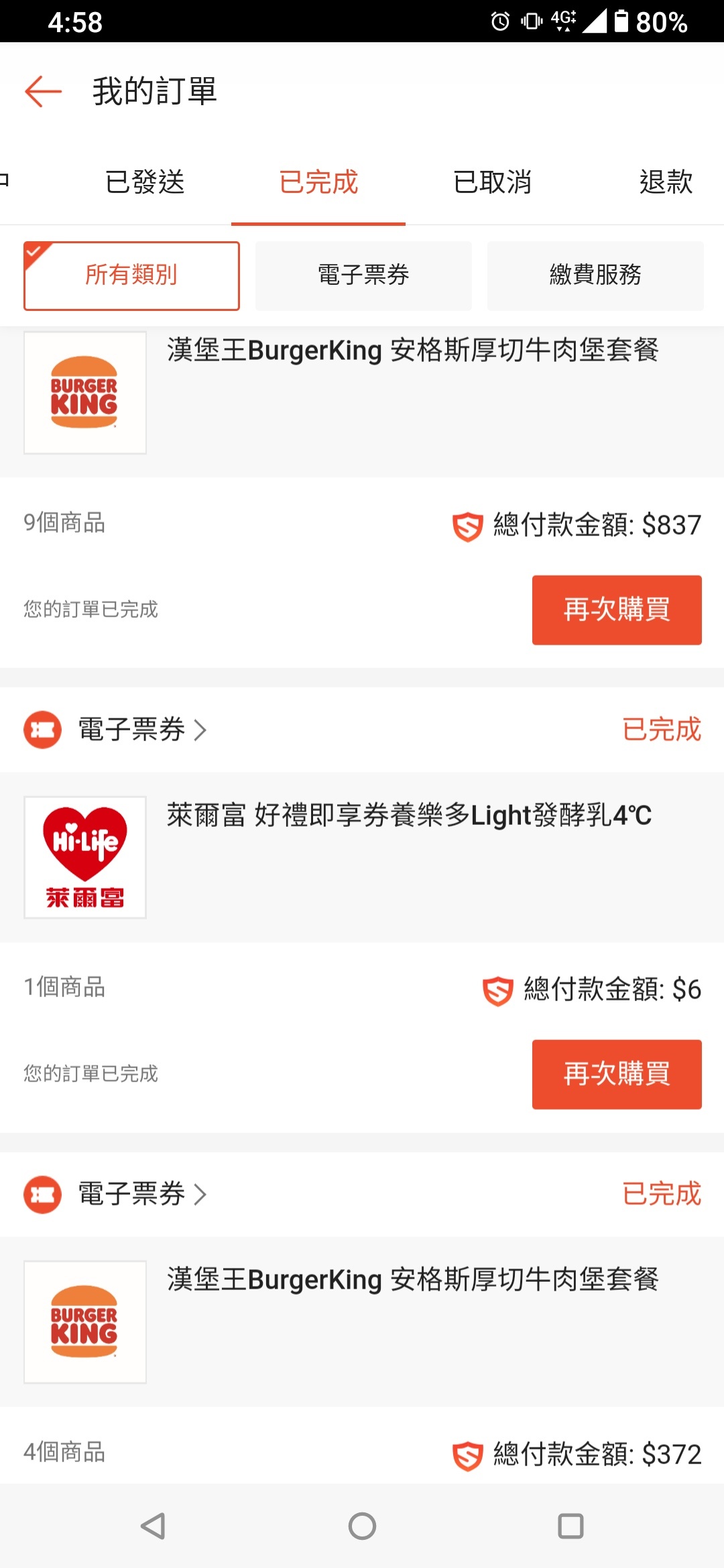Open the 萊爾富 好禮即享券 order item
This screenshot has height=1568, width=724.
(x=362, y=857)
